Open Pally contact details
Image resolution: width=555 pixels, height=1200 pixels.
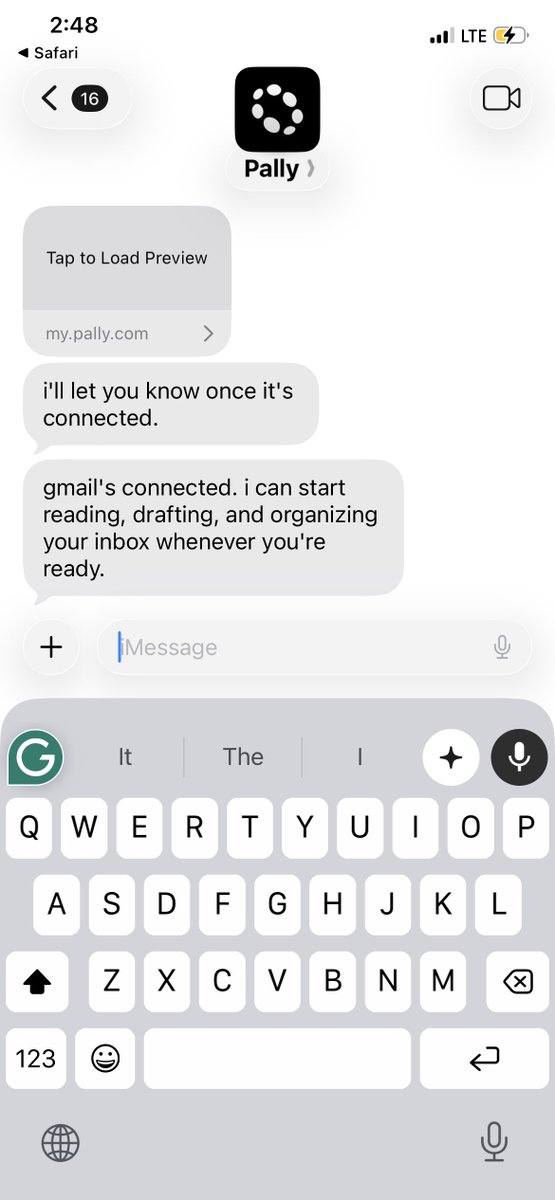(277, 169)
